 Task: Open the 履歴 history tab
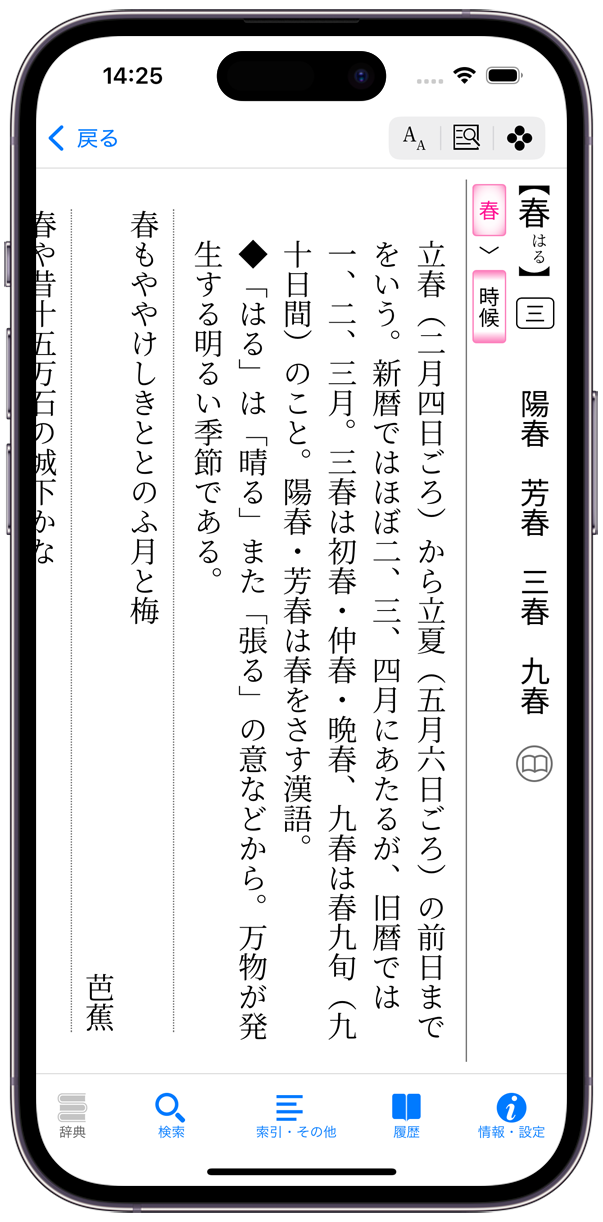(406, 1115)
